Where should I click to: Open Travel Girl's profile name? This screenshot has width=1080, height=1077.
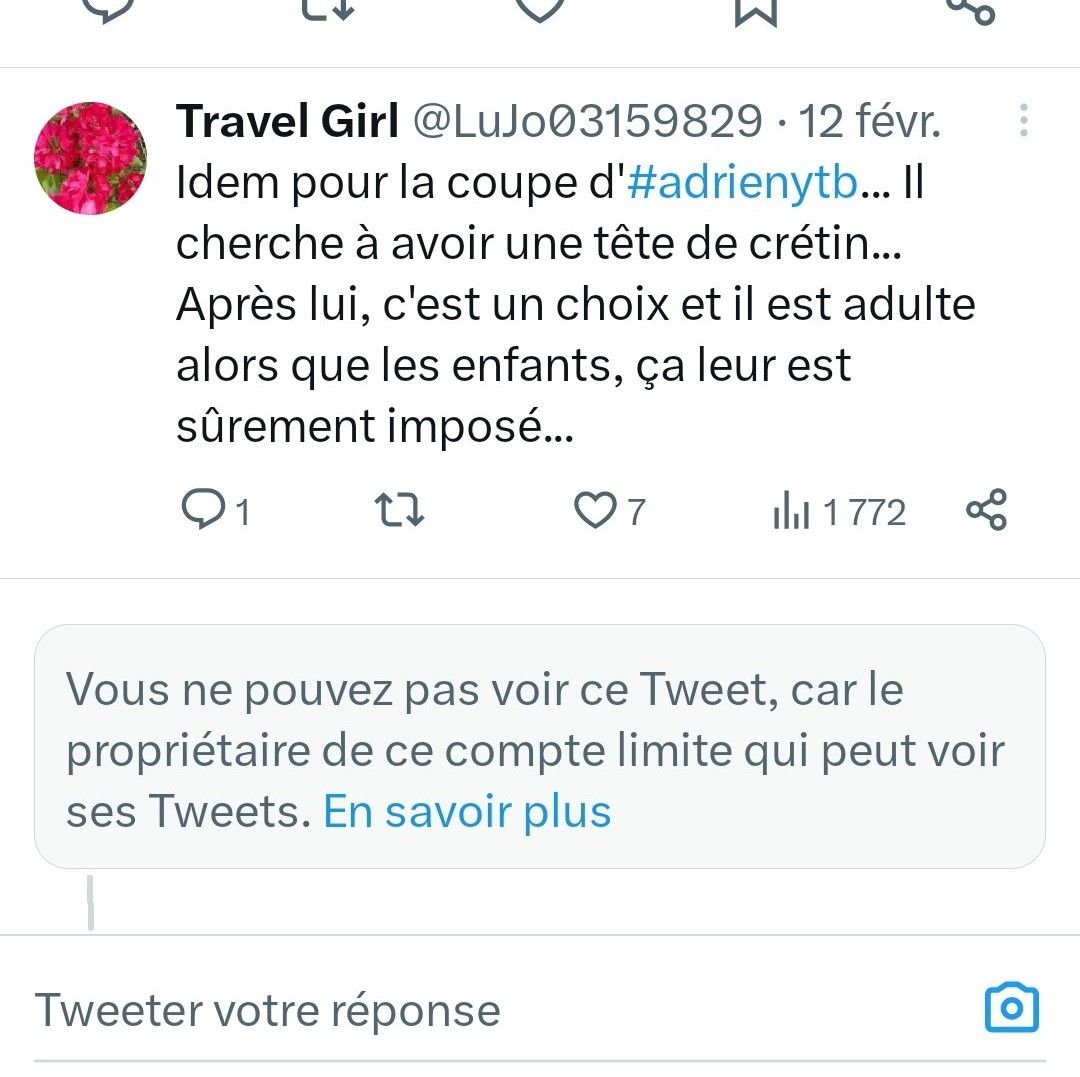point(288,122)
